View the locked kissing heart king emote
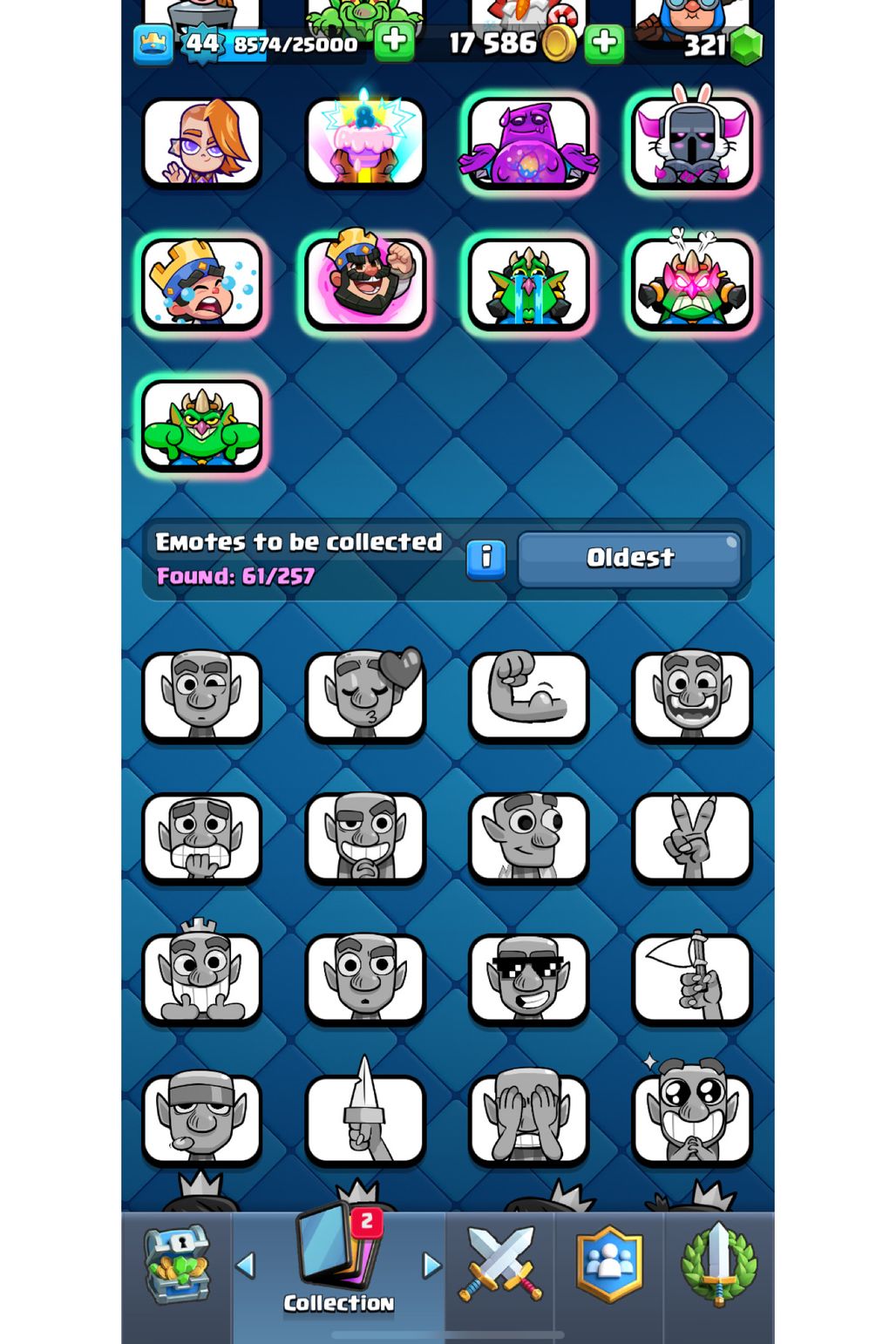The height and width of the screenshot is (1344, 896). [x=365, y=696]
